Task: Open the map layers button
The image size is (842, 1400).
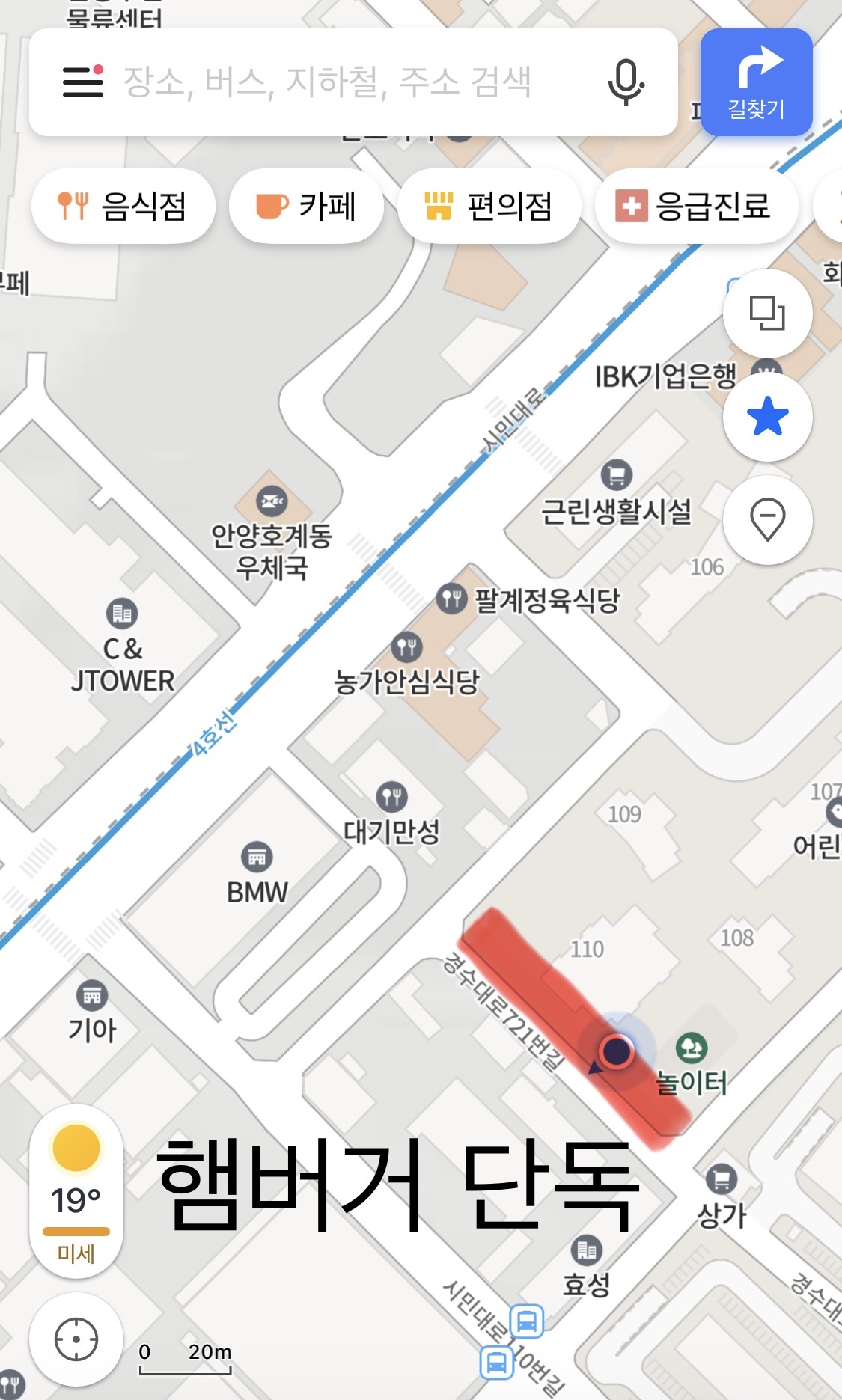Action: [x=767, y=313]
